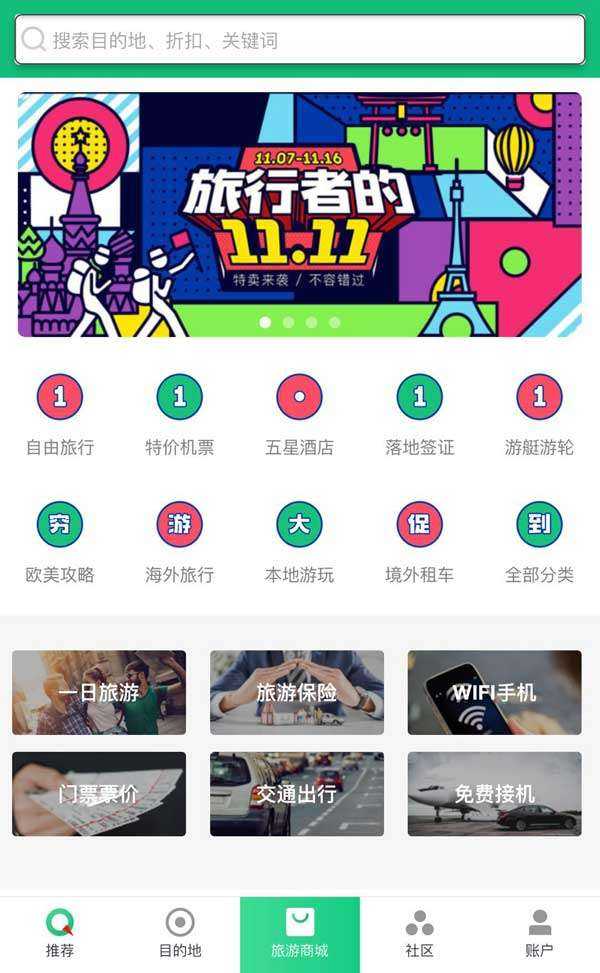This screenshot has height=973, width=600.
Task: Open the 一日旅游 card
Action: point(99,692)
